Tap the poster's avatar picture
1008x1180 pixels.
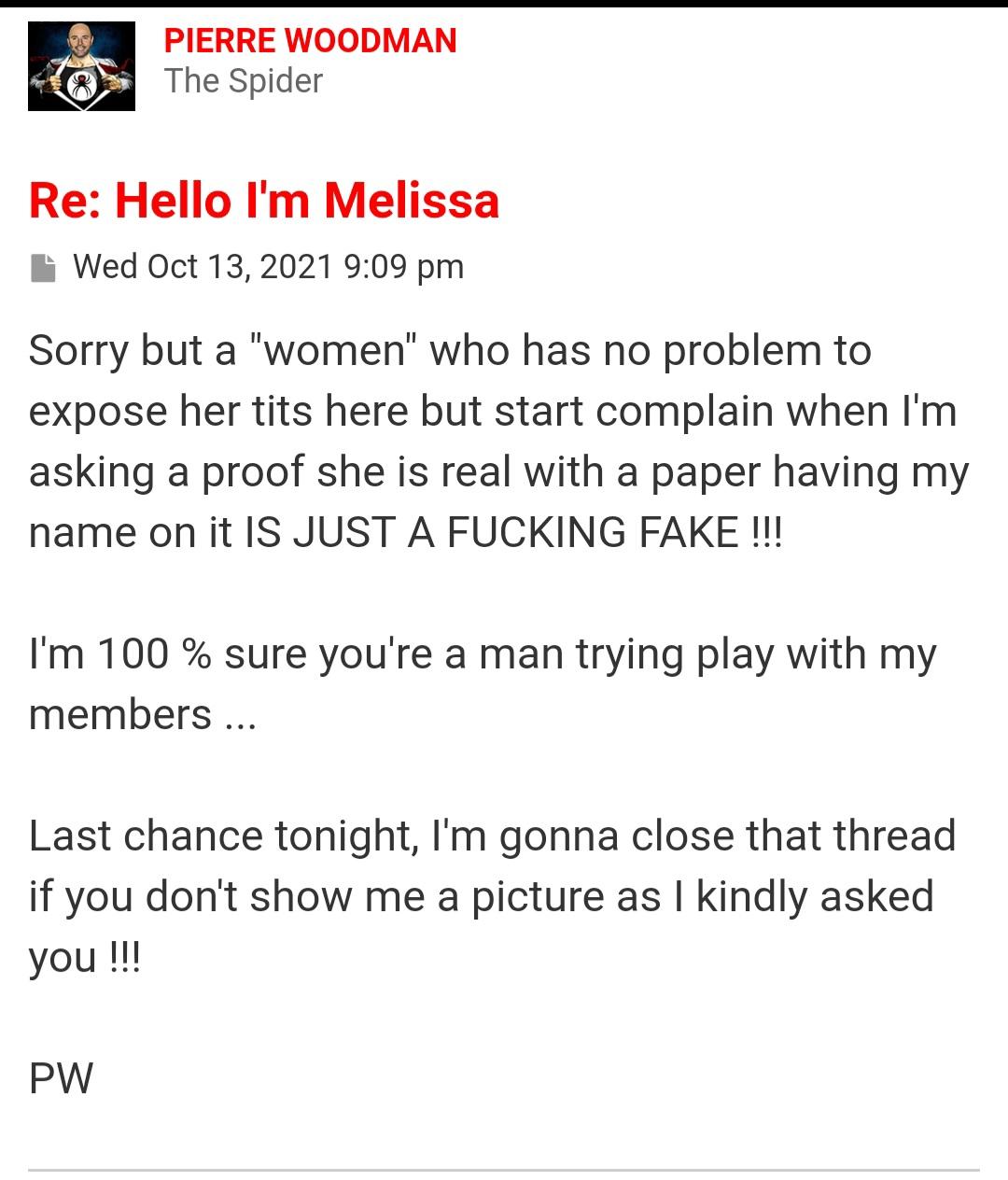[81, 66]
